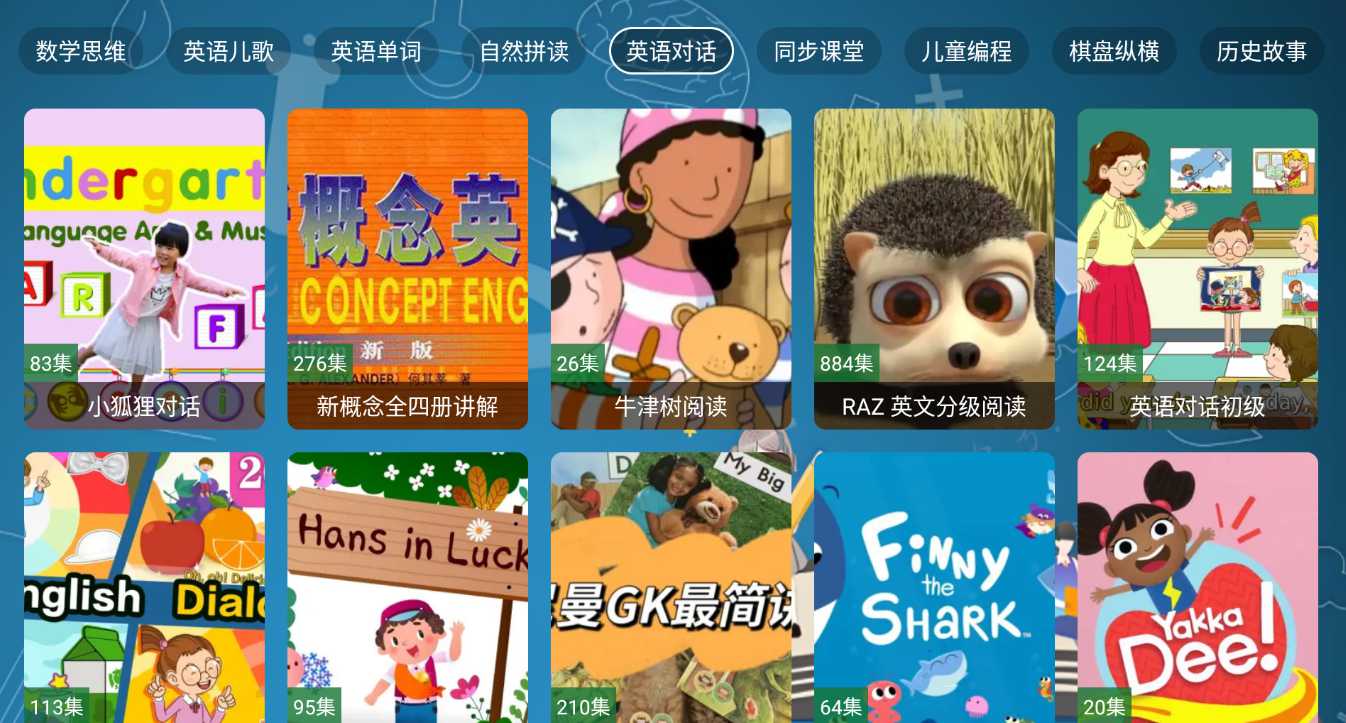Open the GK最简 210集 card
The height and width of the screenshot is (723, 1346).
tap(671, 588)
